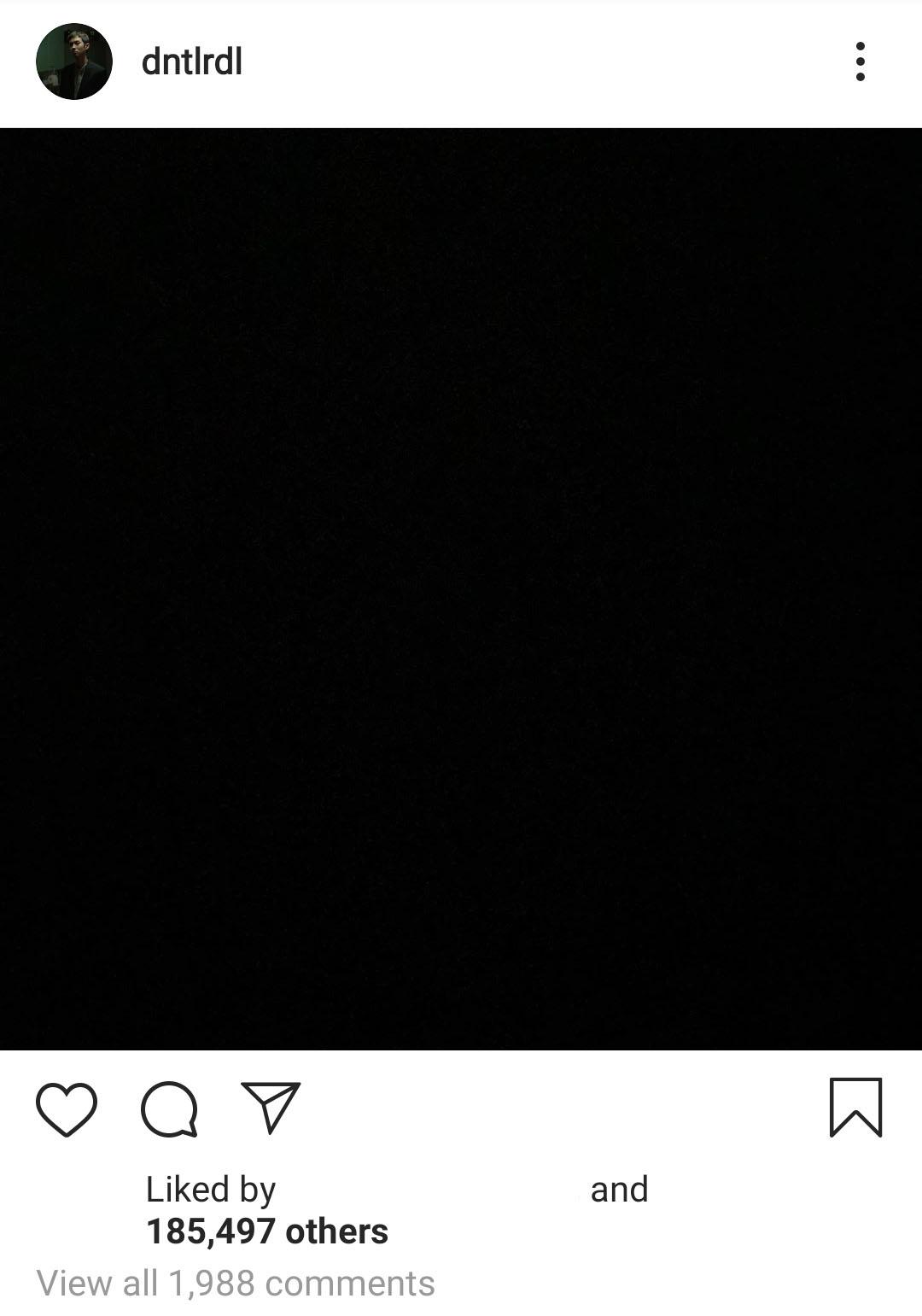View all 1,988 comments
This screenshot has height=1316, width=922.
tap(236, 1283)
